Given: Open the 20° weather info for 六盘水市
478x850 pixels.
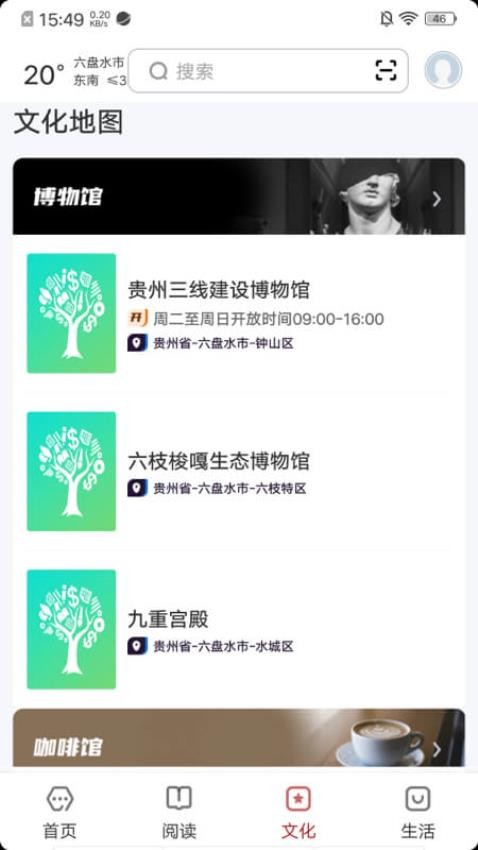Looking at the screenshot, I should point(75,72).
